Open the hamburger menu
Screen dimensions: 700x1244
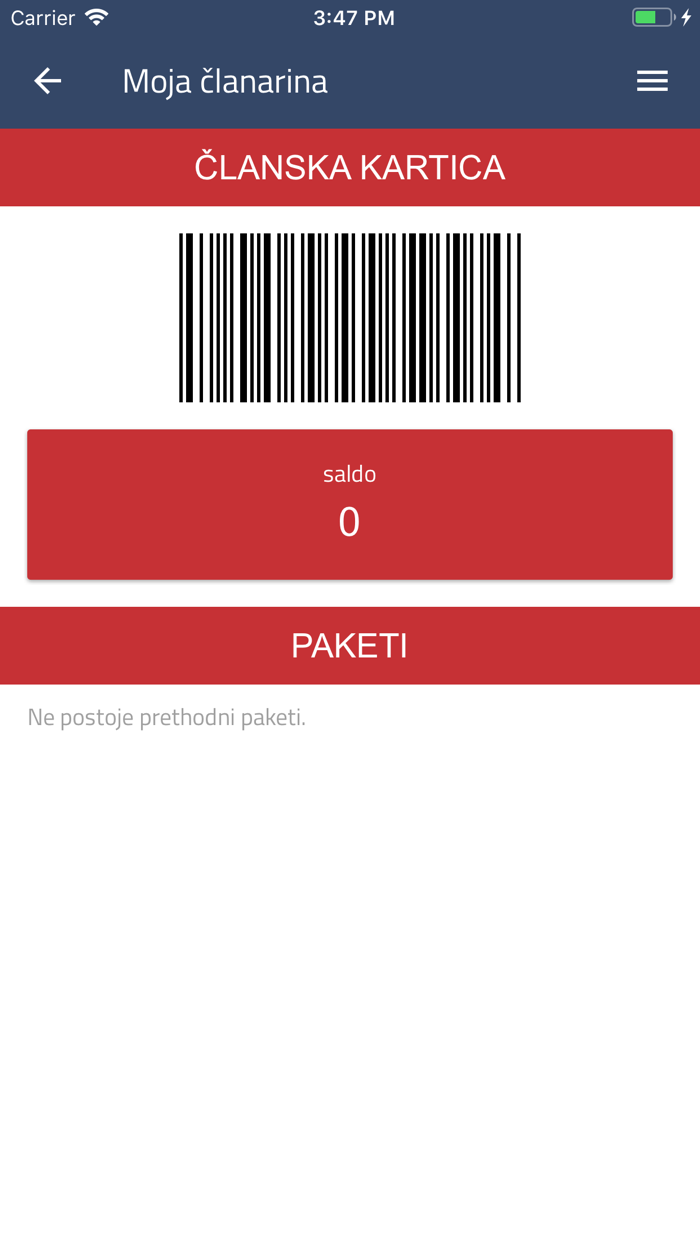point(652,81)
